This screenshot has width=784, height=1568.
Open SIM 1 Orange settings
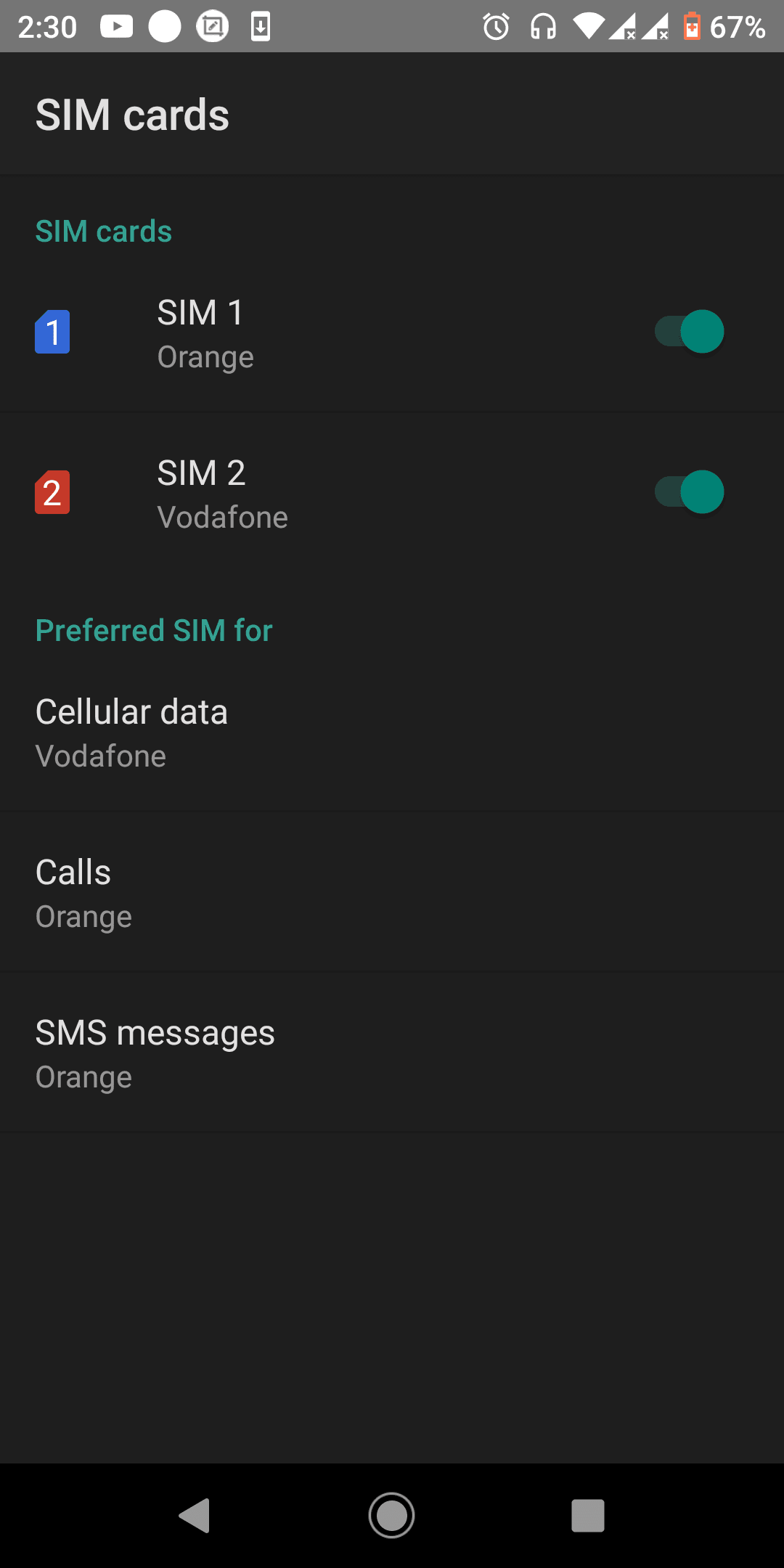click(205, 333)
